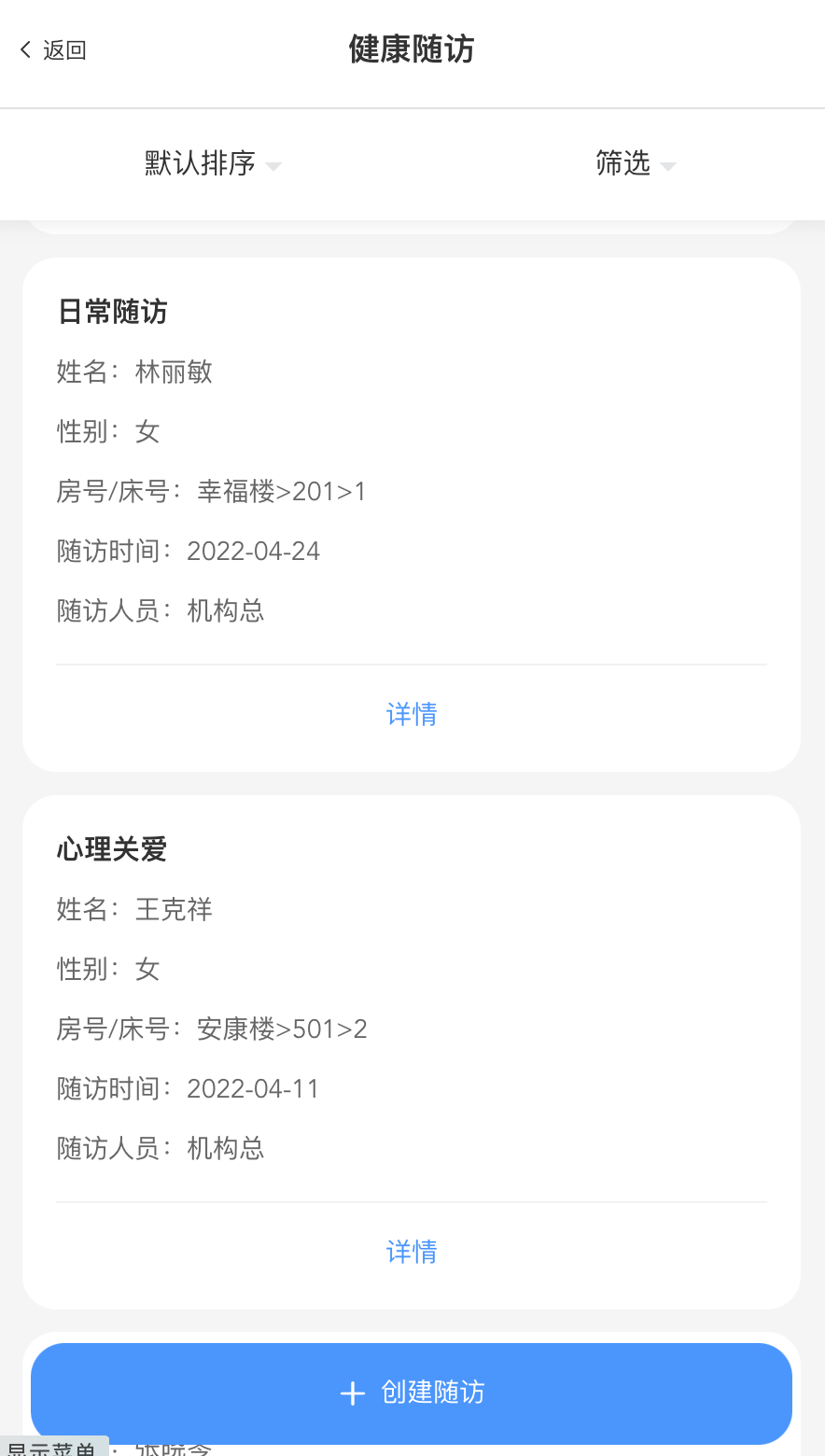View 详情 for 王克祥's 心理关爱
This screenshot has height=1456, width=825.
pos(412,1253)
